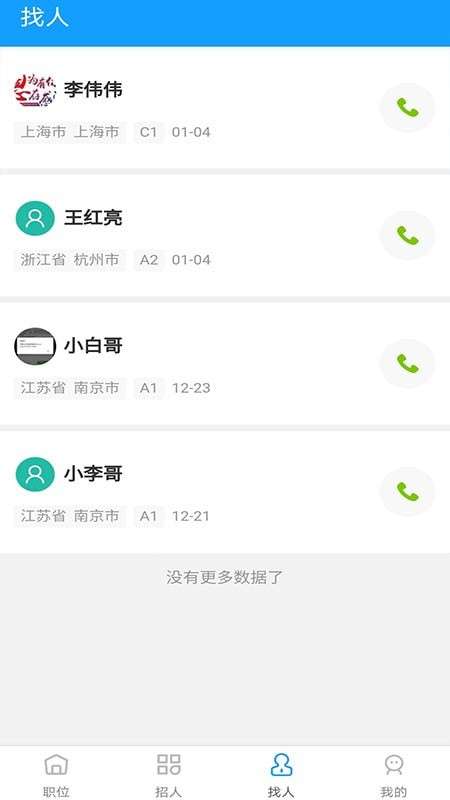Screen dimensions: 450x800
Task: Select the 找人 tab
Action: tap(281, 774)
